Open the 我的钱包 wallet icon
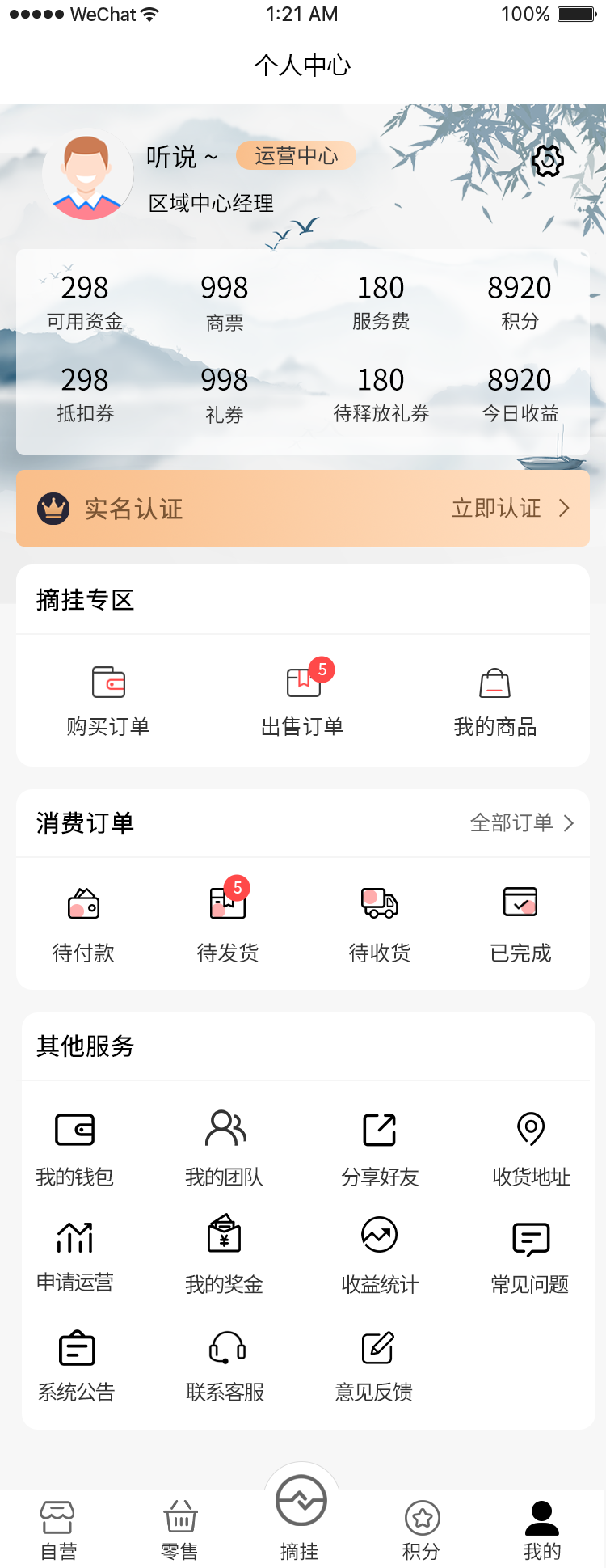The width and height of the screenshot is (606, 1568). tap(75, 1129)
